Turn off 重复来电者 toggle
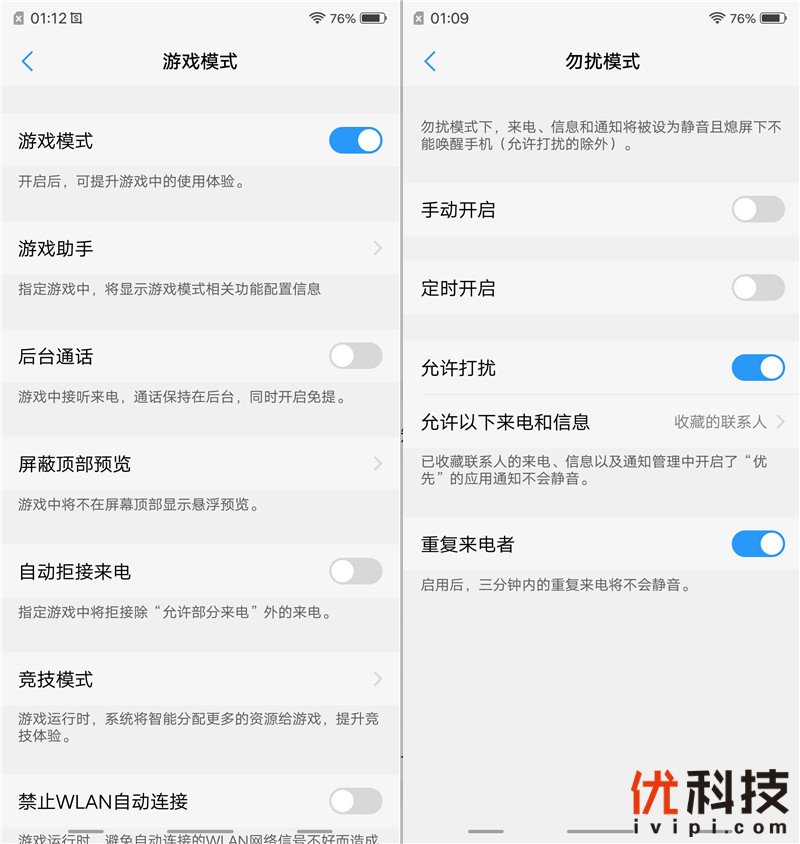This screenshot has height=844, width=800. (757, 544)
